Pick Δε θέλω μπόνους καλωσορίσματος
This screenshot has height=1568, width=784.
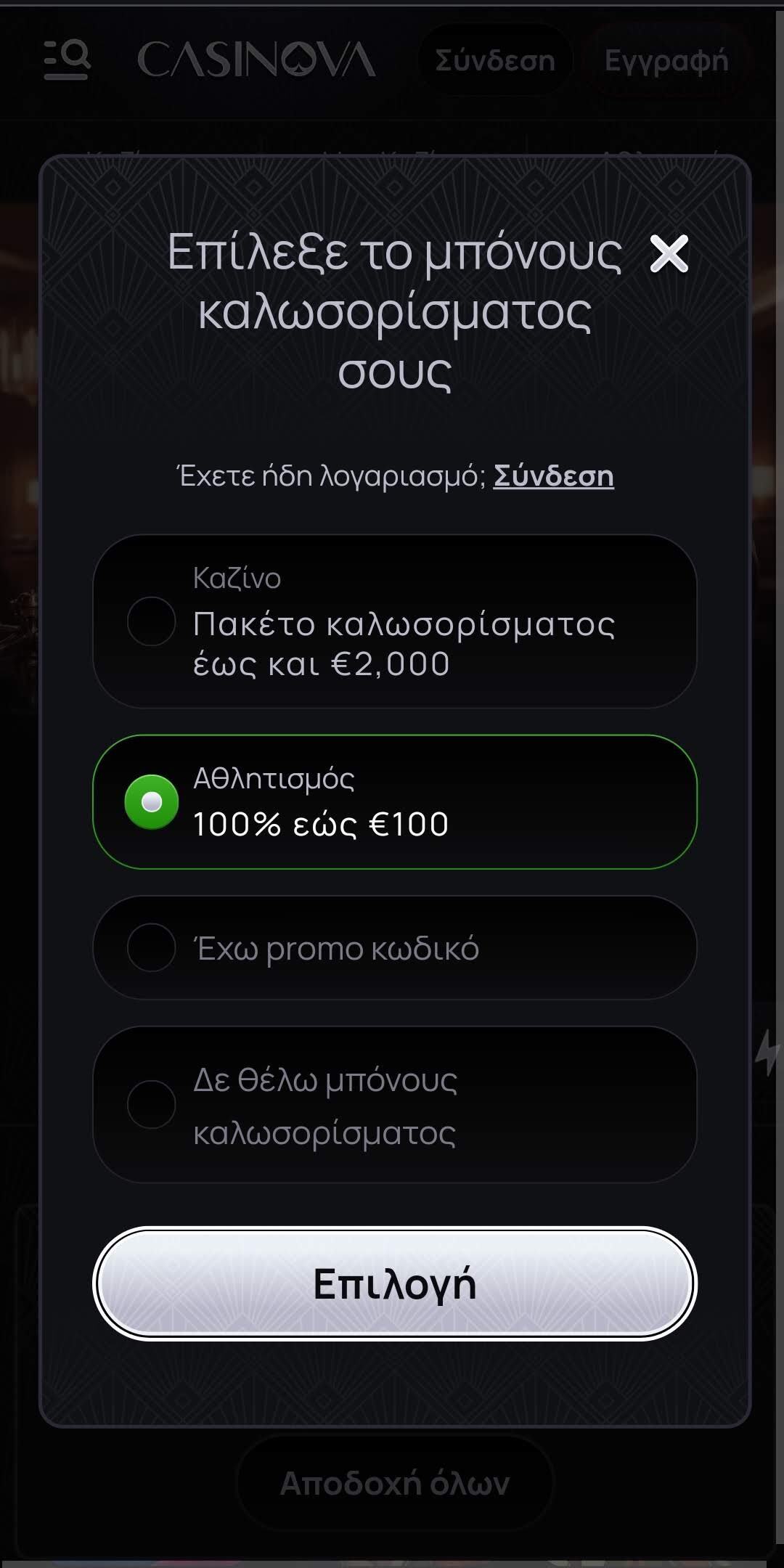click(395, 1104)
